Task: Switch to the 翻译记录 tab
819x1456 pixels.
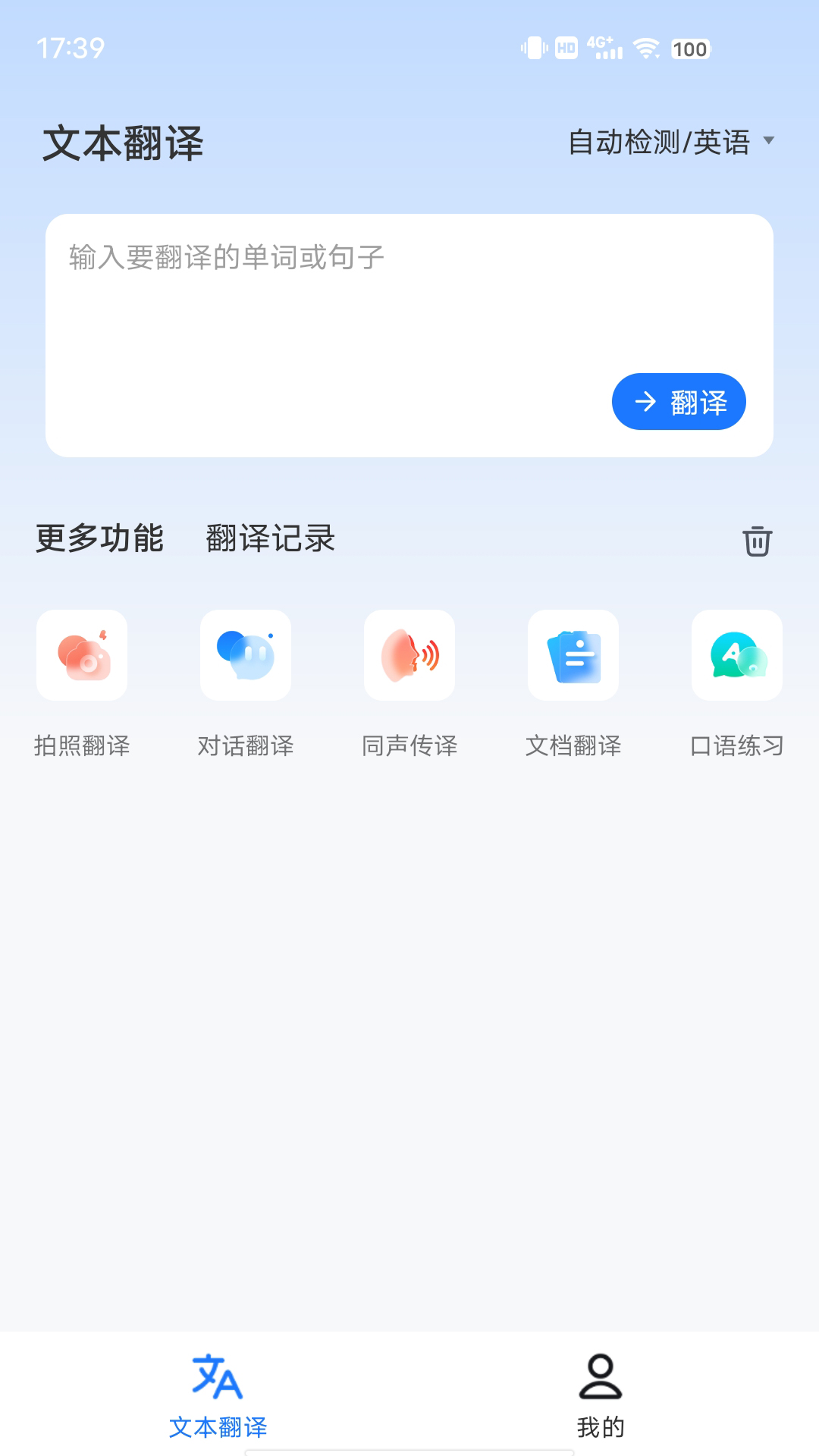Action: pyautogui.click(x=269, y=541)
